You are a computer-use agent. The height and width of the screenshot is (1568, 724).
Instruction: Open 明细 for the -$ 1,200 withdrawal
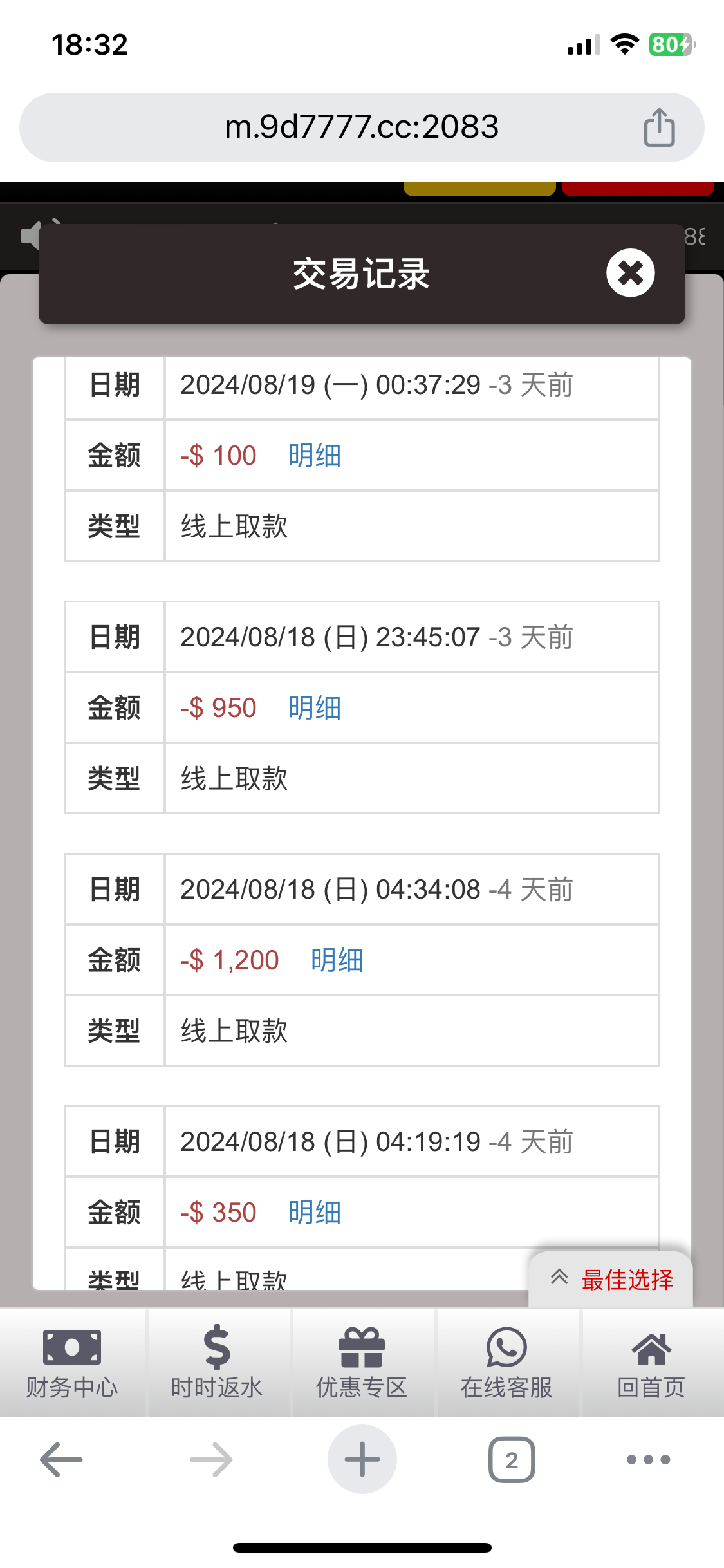pos(337,960)
